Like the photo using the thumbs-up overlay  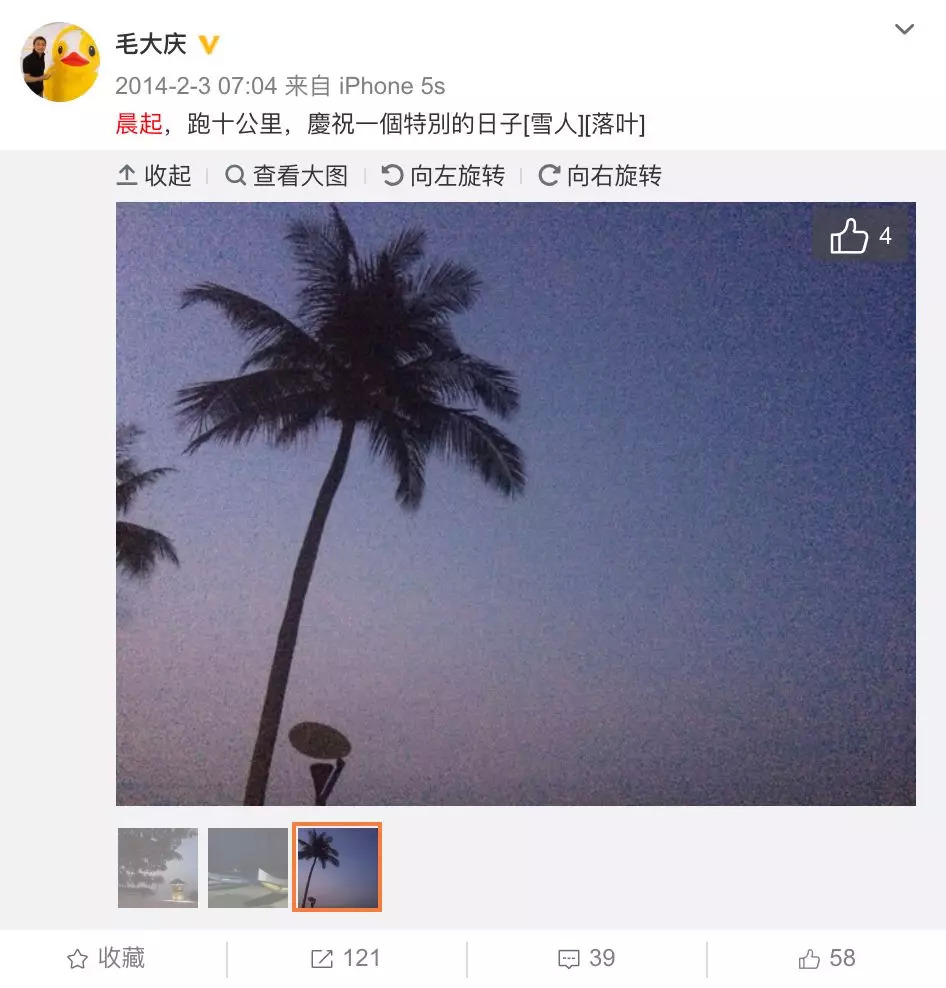(x=860, y=237)
